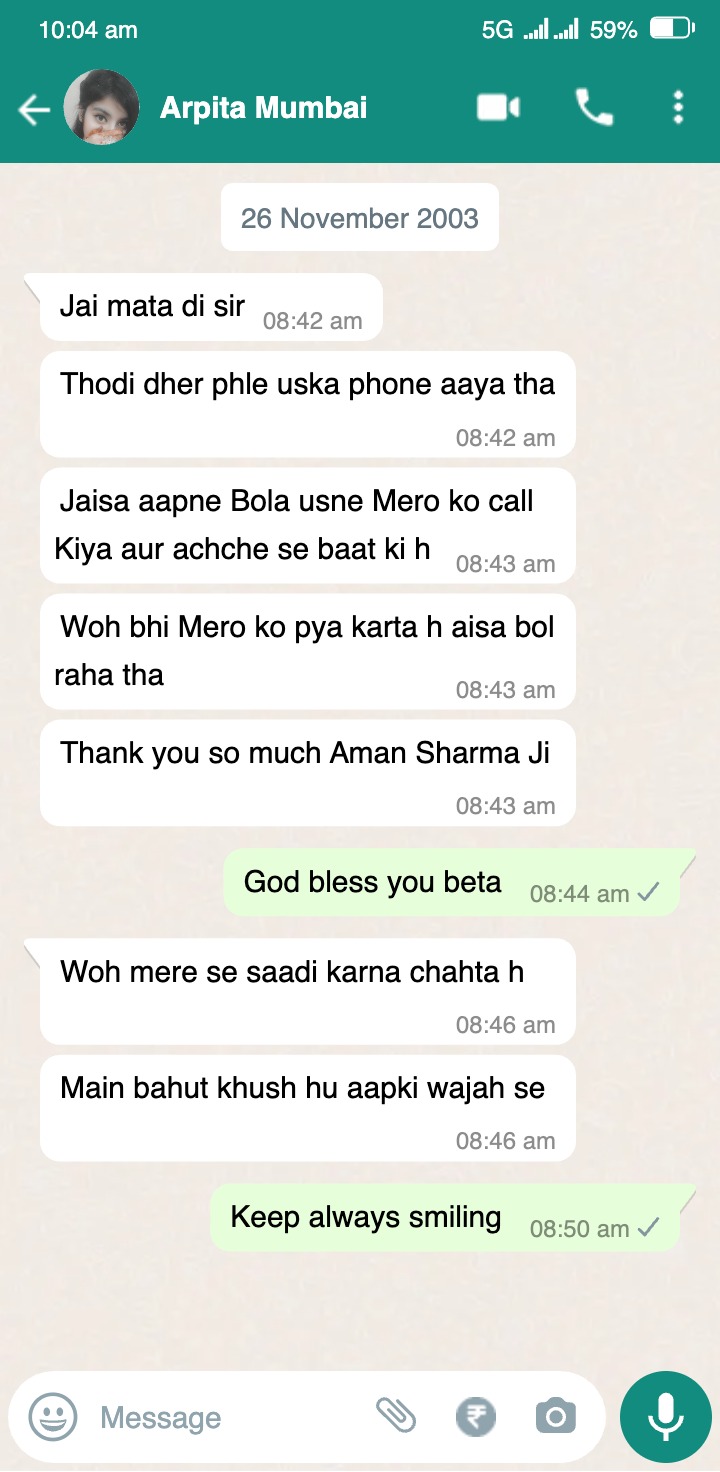Open the rupee payment option
This screenshot has width=720, height=1472.
pos(476,1416)
